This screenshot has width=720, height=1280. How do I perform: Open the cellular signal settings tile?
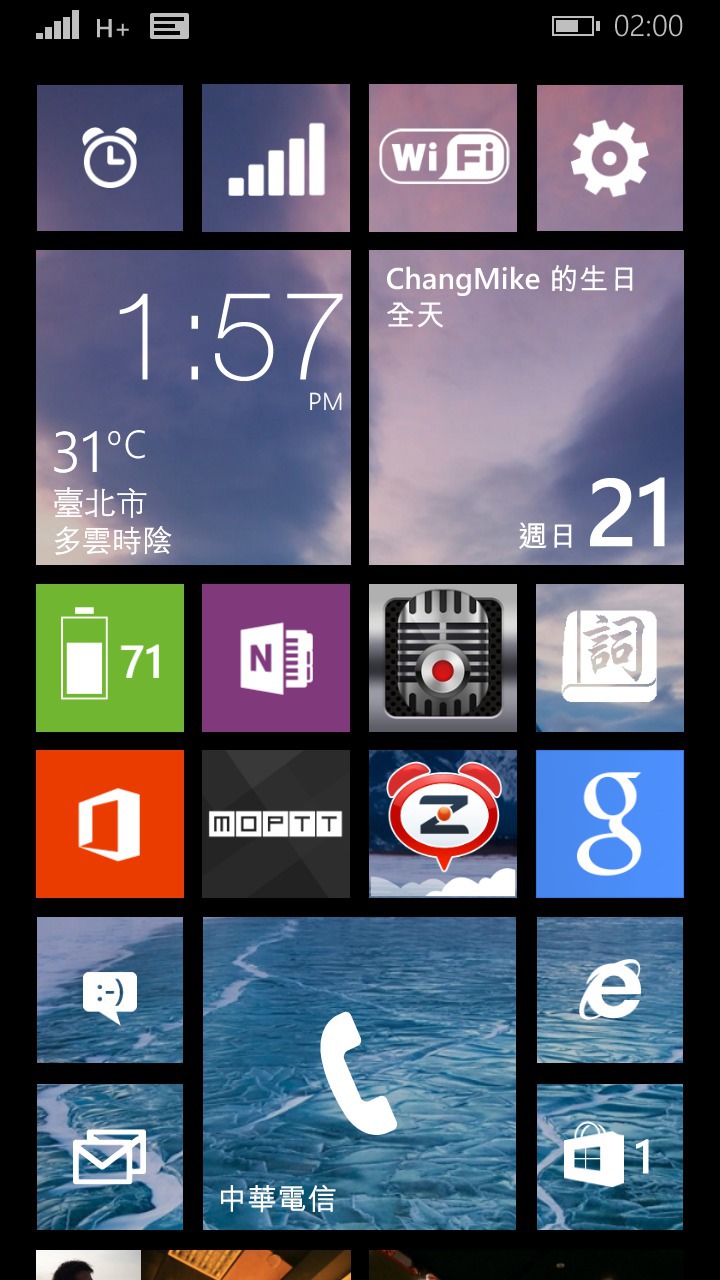click(x=276, y=158)
